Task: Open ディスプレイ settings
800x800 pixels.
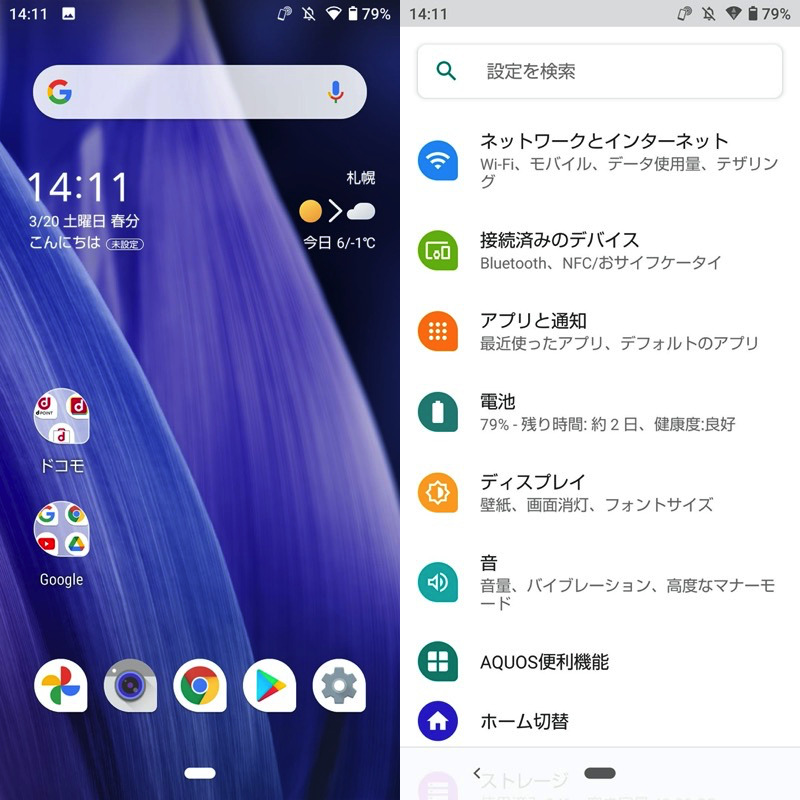Action: (x=600, y=493)
